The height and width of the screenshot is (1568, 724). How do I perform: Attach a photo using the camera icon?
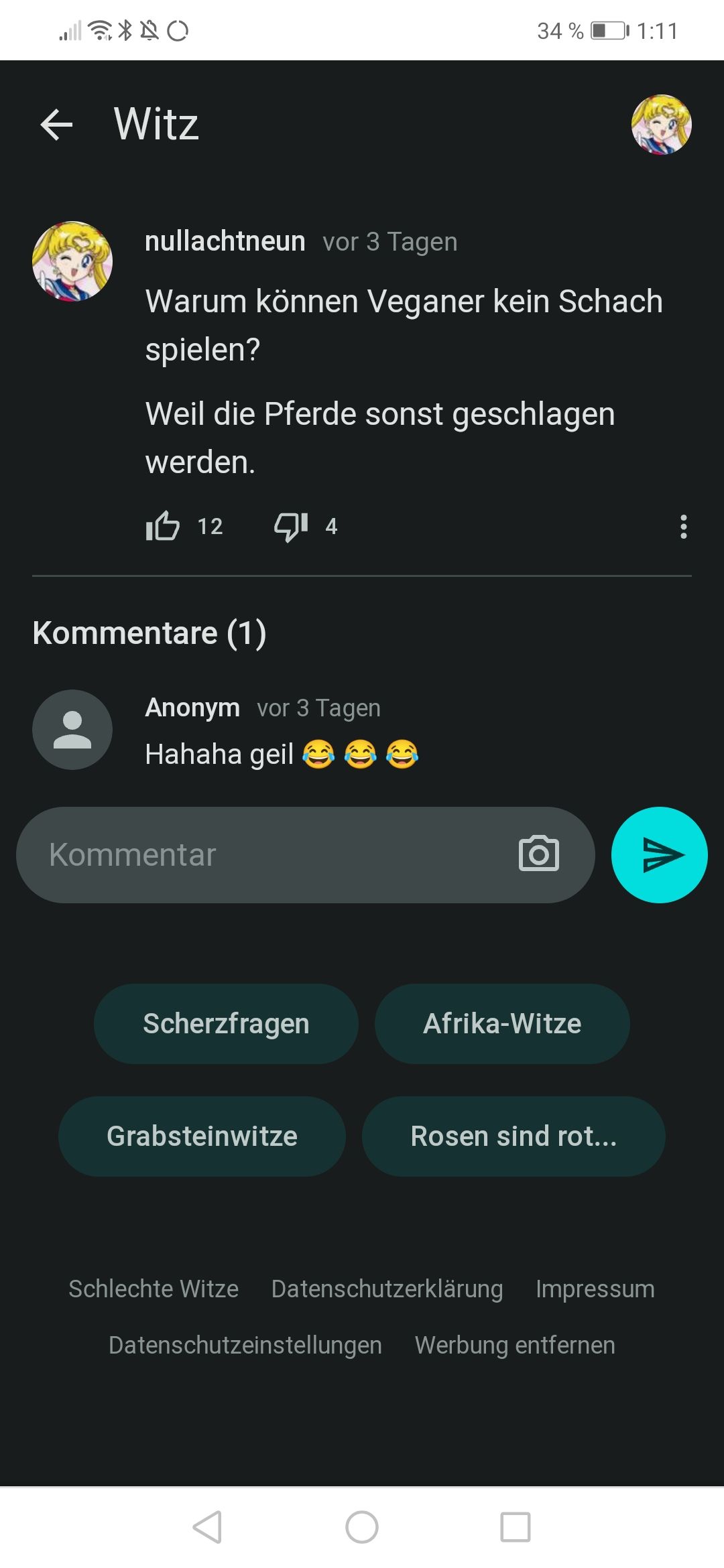pyautogui.click(x=539, y=854)
